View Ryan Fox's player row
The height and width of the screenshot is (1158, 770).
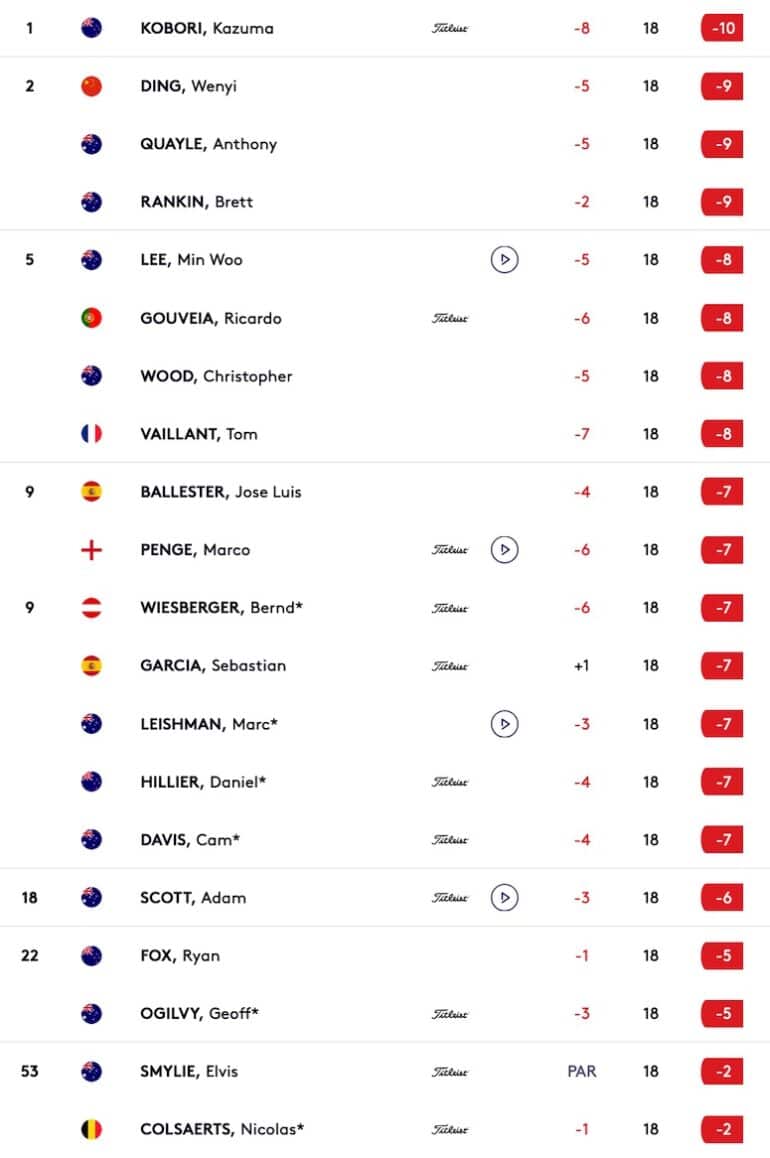[180, 956]
